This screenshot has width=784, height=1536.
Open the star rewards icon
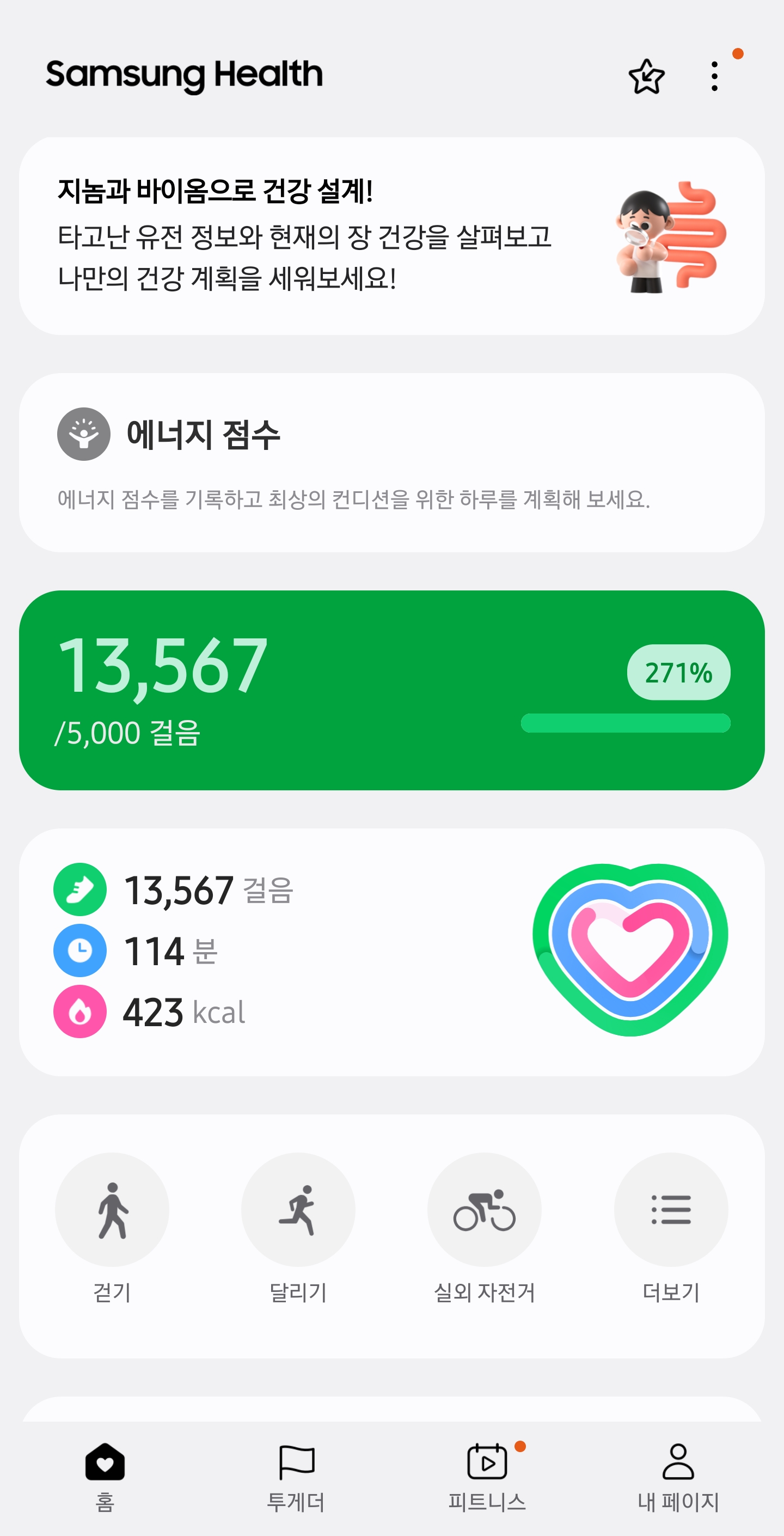click(x=646, y=76)
